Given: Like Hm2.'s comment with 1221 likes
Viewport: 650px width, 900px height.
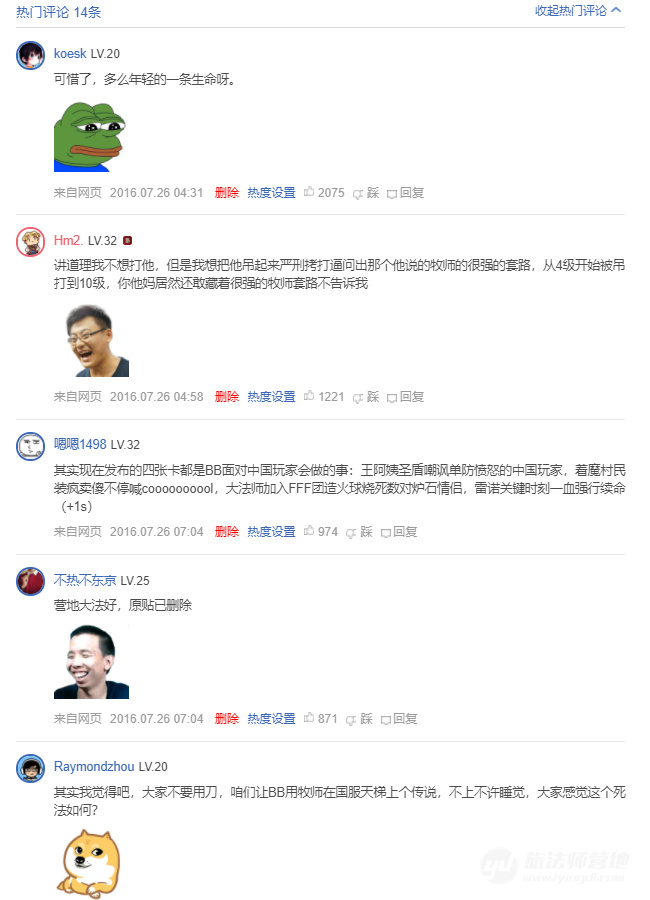Looking at the screenshot, I should (x=324, y=397).
